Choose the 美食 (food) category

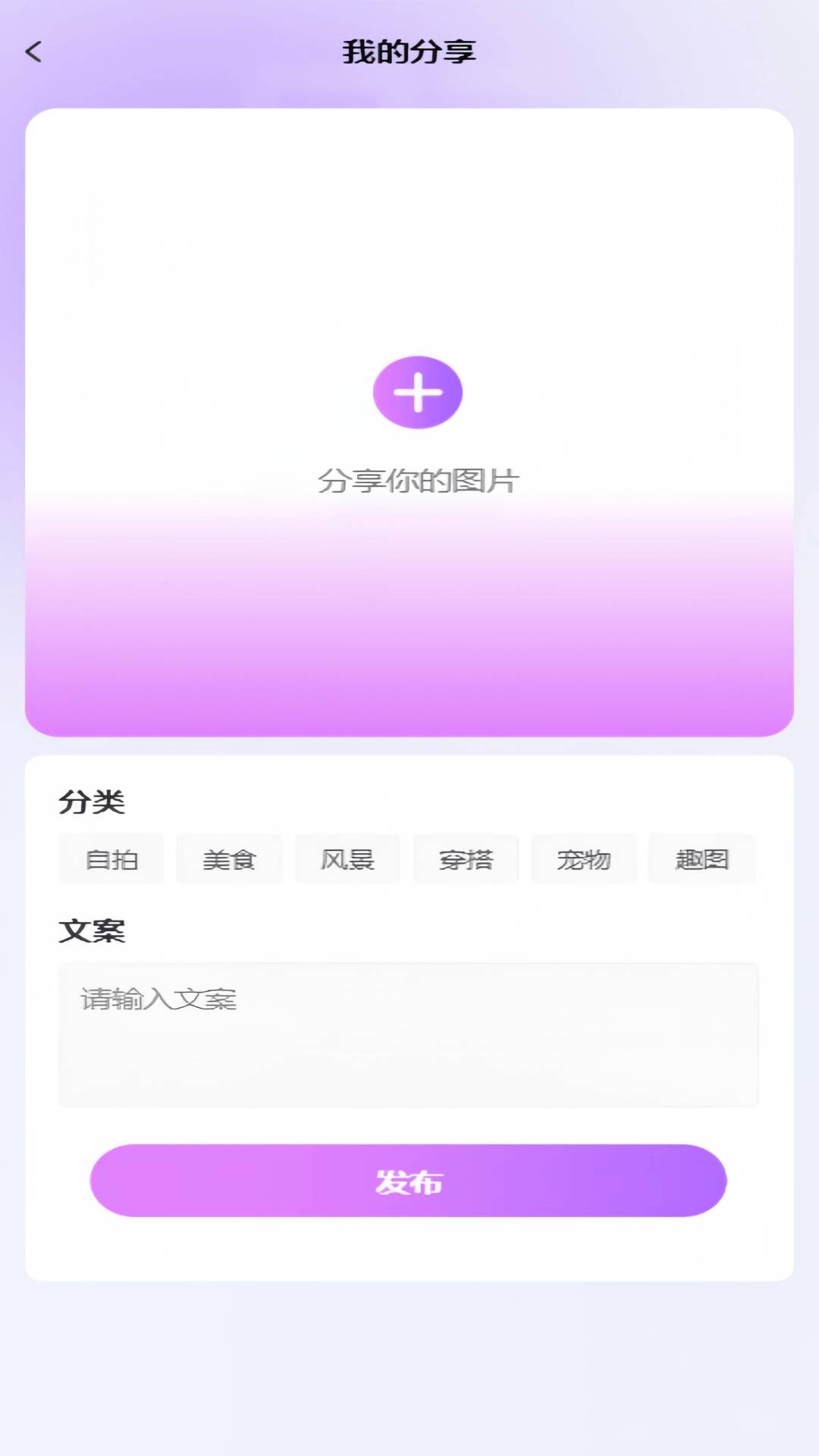229,859
